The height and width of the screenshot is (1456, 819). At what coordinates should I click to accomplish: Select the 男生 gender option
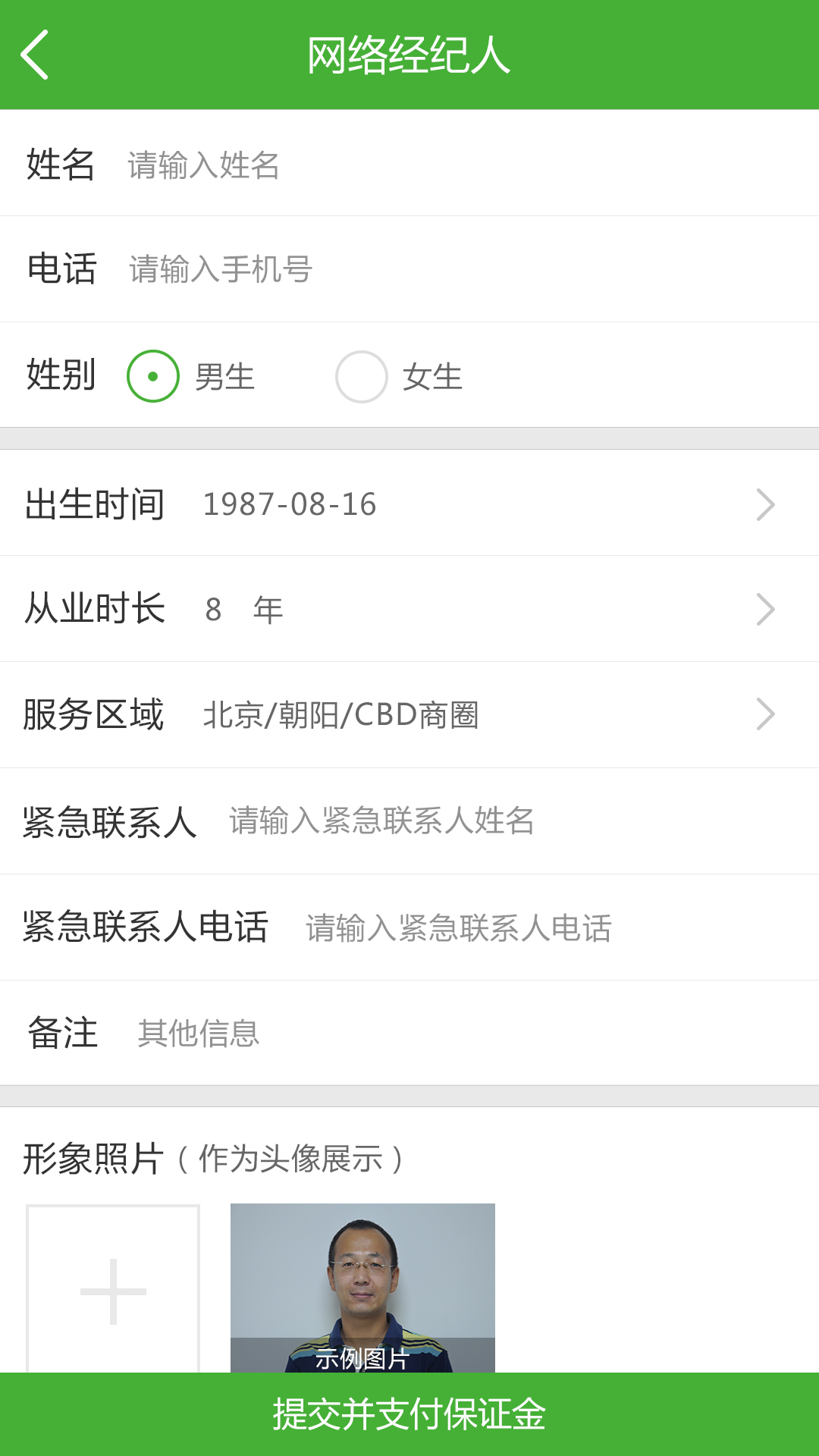[154, 376]
